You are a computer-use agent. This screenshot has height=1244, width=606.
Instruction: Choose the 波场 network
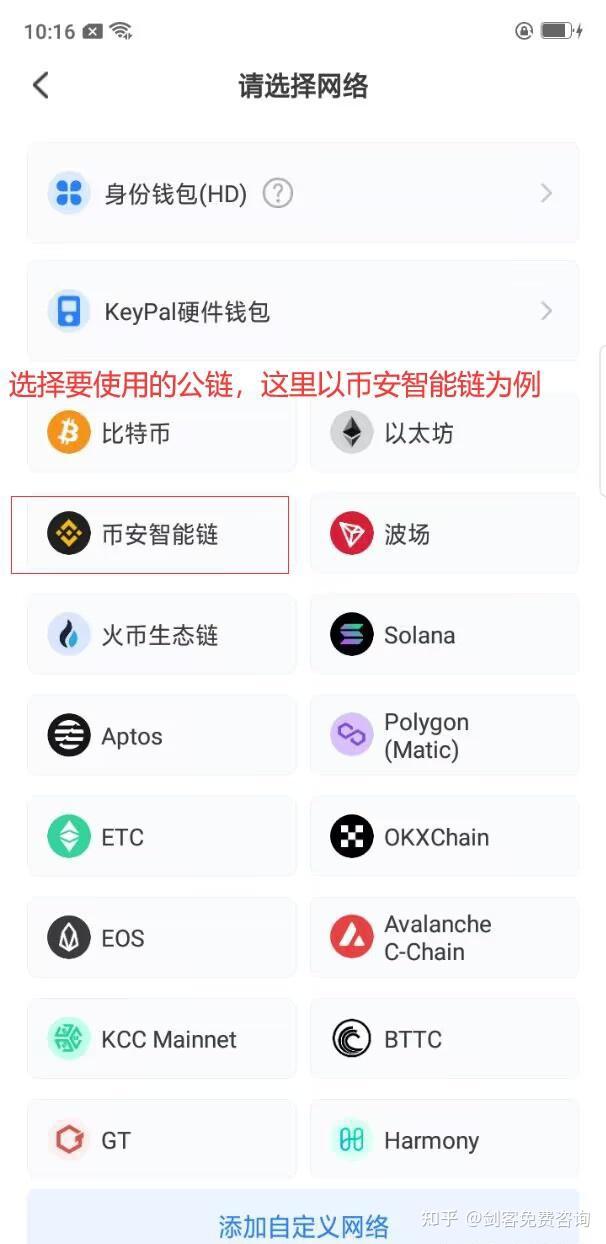pos(444,535)
